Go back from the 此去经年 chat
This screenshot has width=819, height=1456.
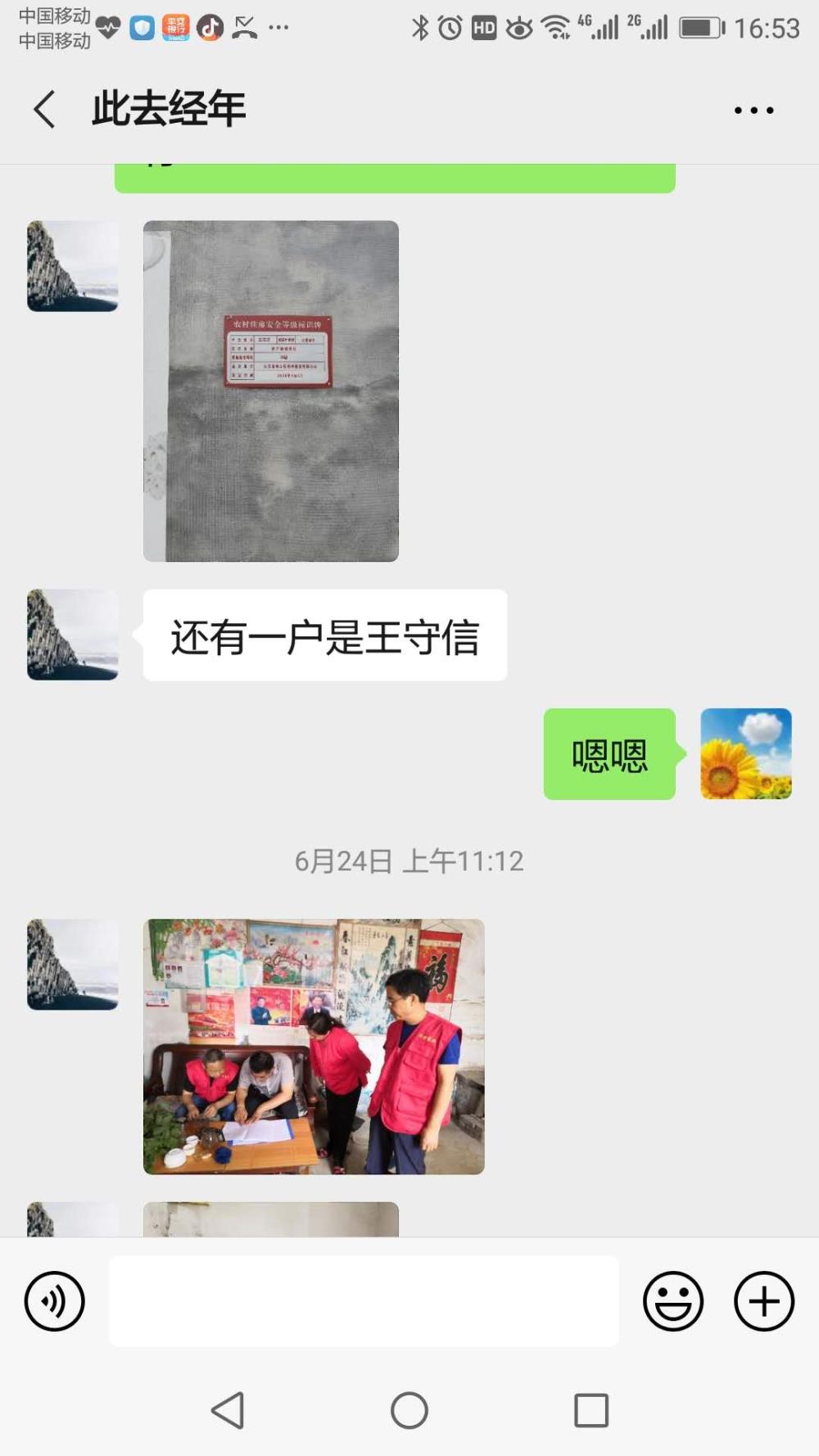click(44, 110)
